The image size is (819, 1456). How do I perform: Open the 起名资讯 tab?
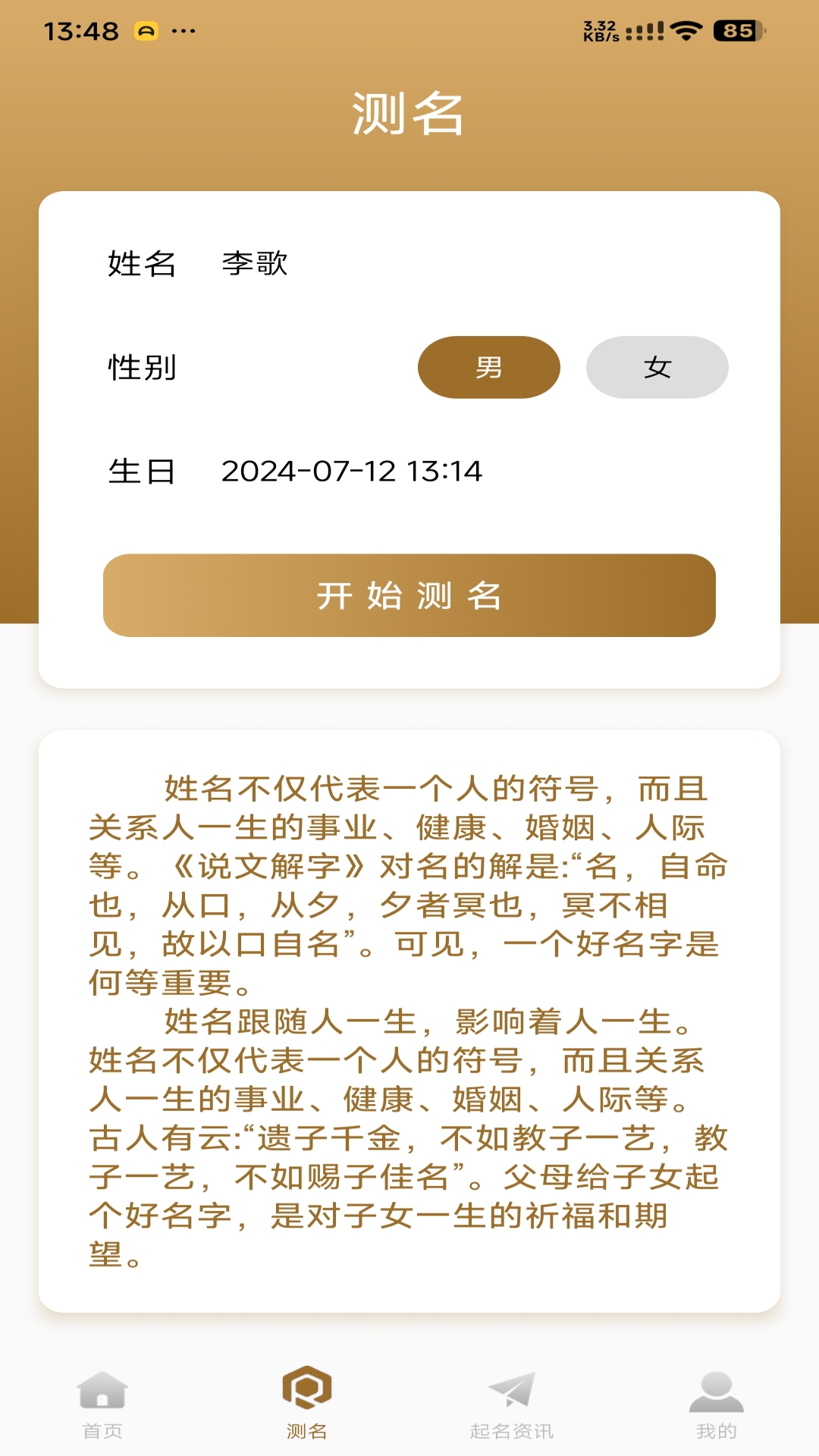(512, 1403)
